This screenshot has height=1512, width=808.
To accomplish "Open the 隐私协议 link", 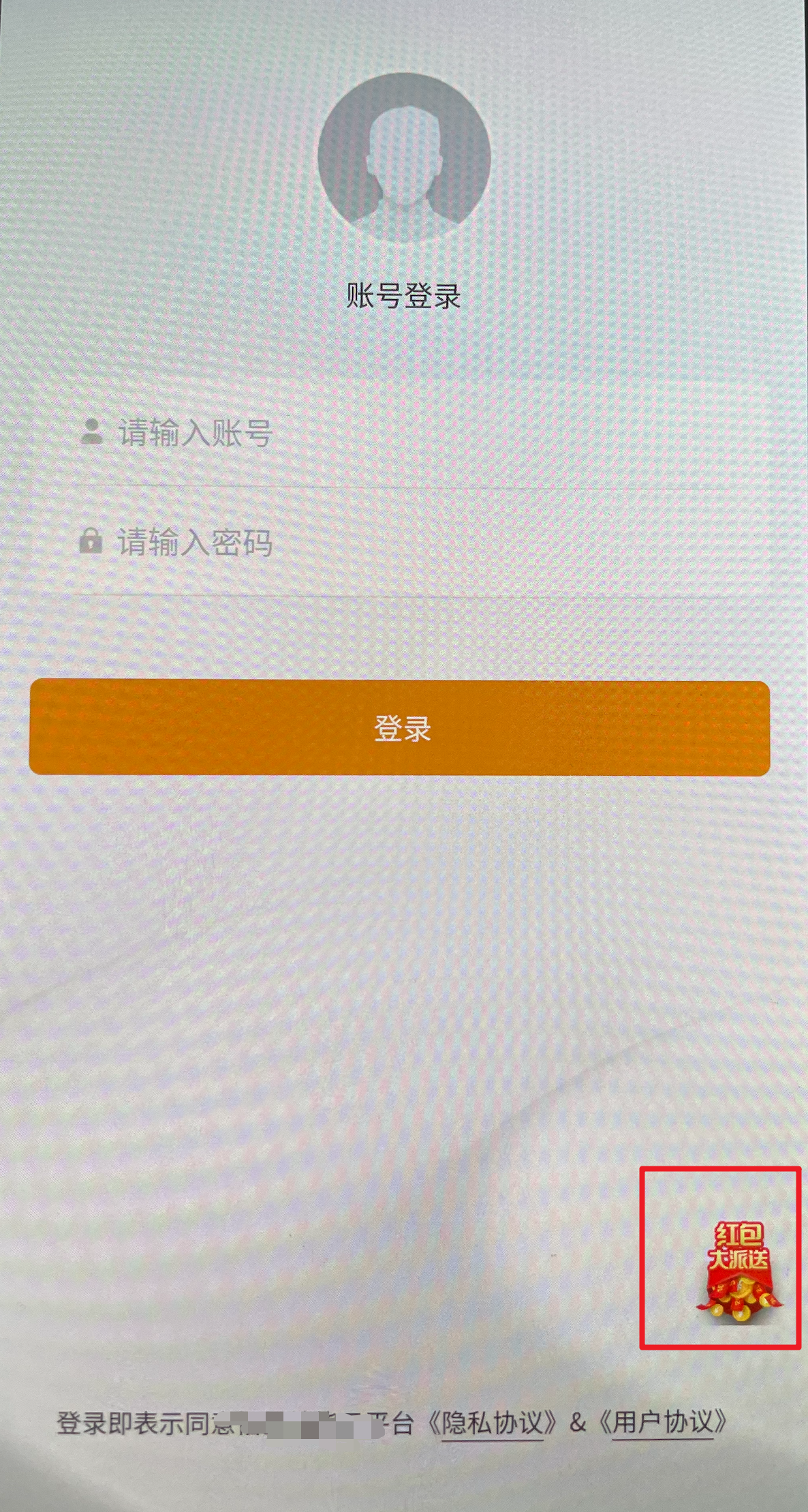I will [x=493, y=1423].
